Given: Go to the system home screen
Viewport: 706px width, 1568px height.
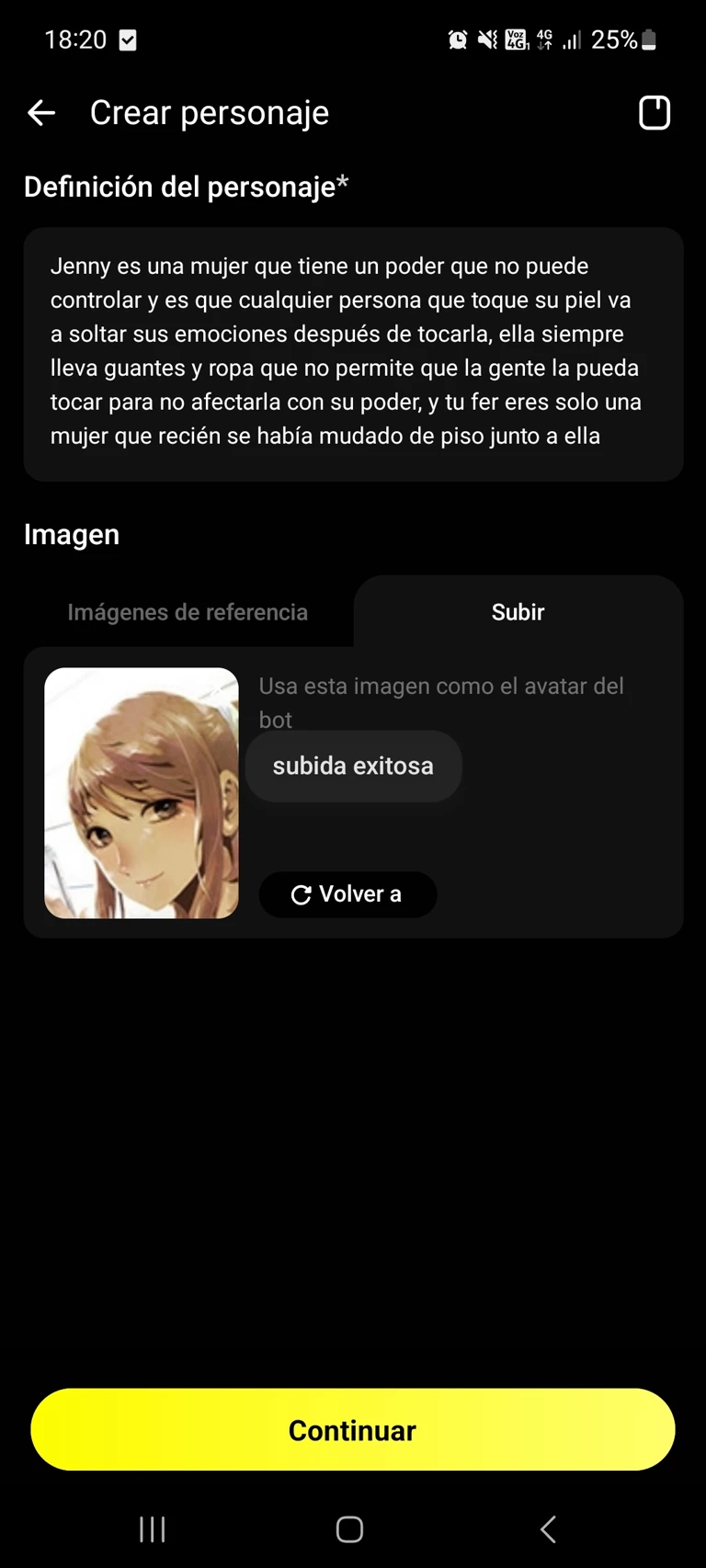Looking at the screenshot, I should click(349, 1529).
